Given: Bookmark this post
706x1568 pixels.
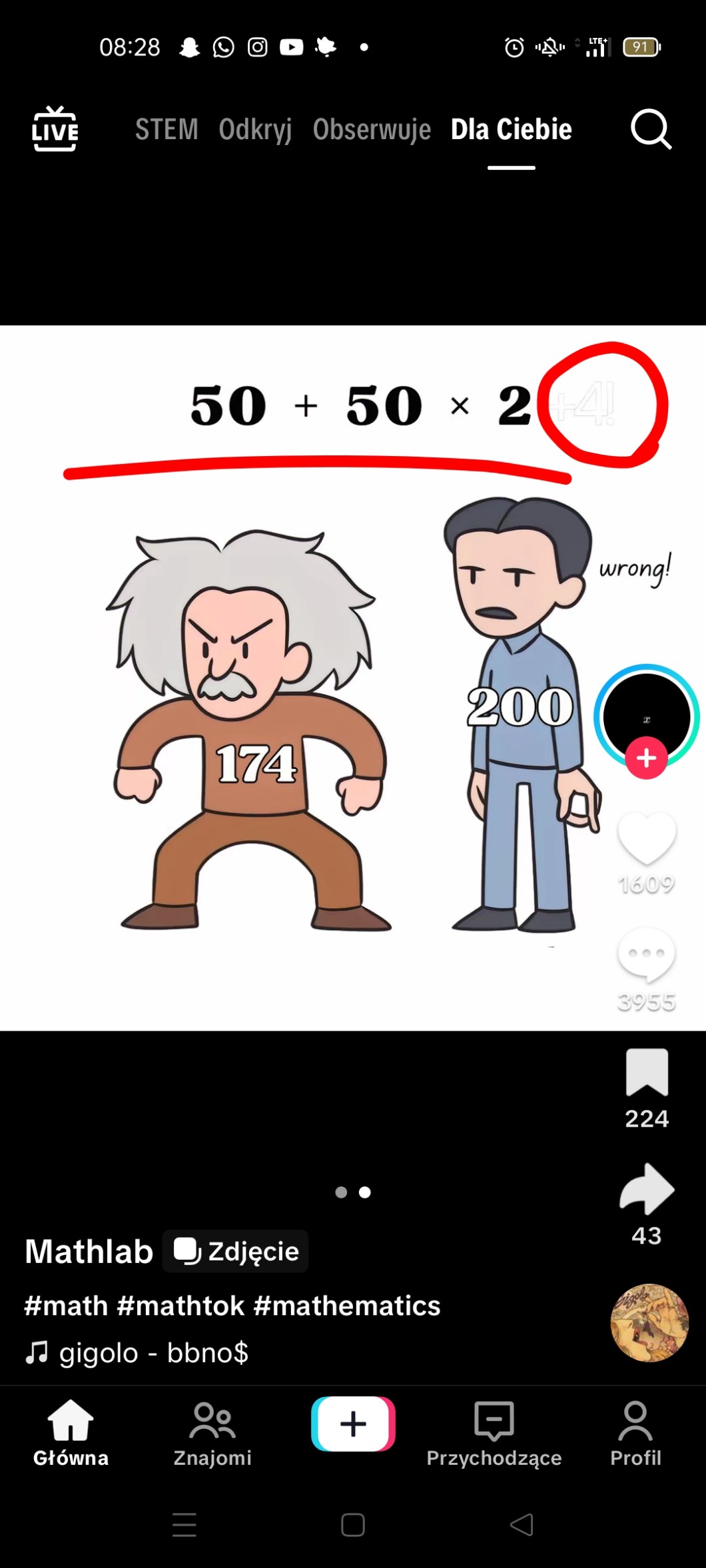Looking at the screenshot, I should pyautogui.click(x=647, y=1073).
